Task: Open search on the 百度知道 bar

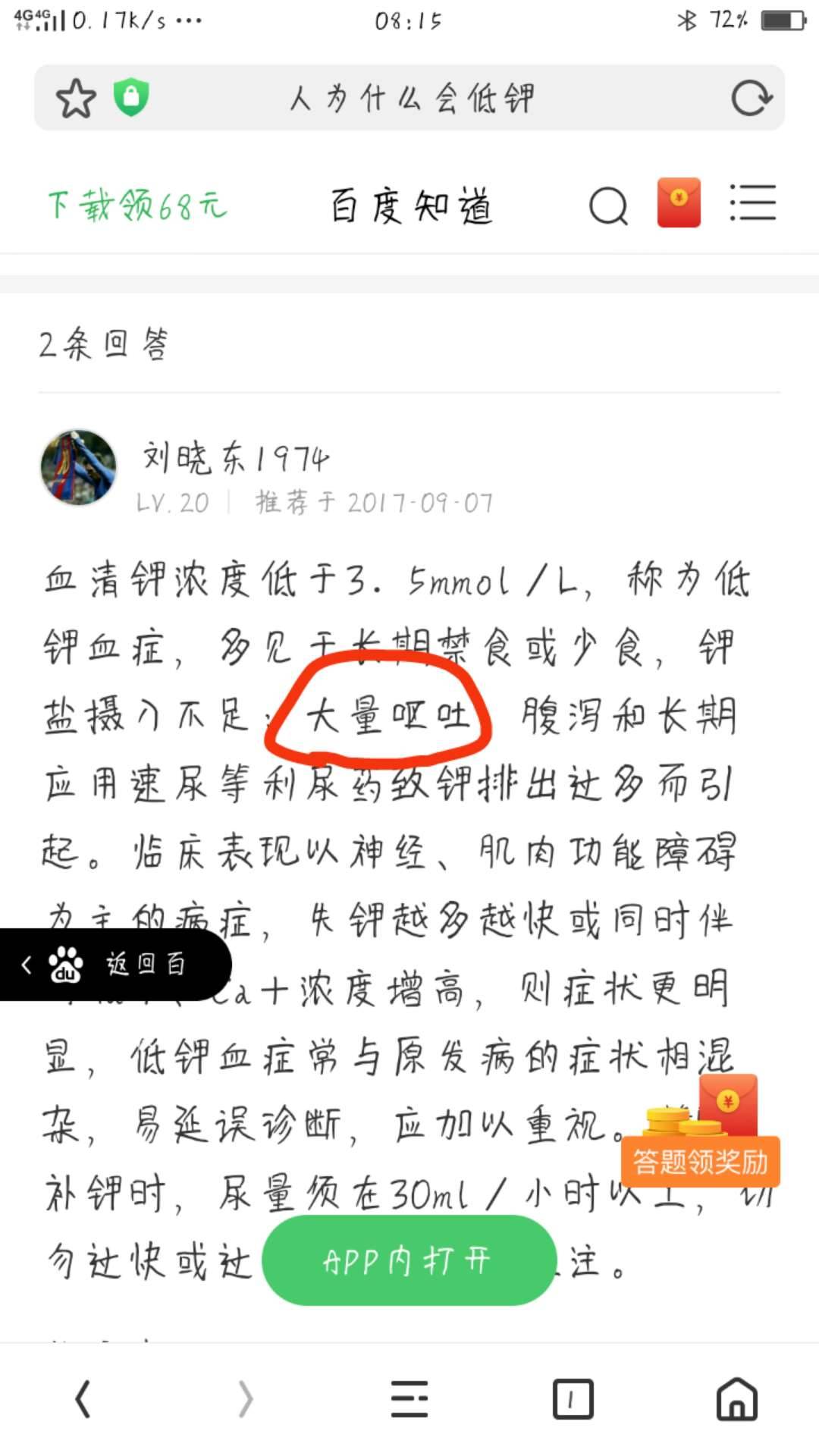Action: coord(608,205)
